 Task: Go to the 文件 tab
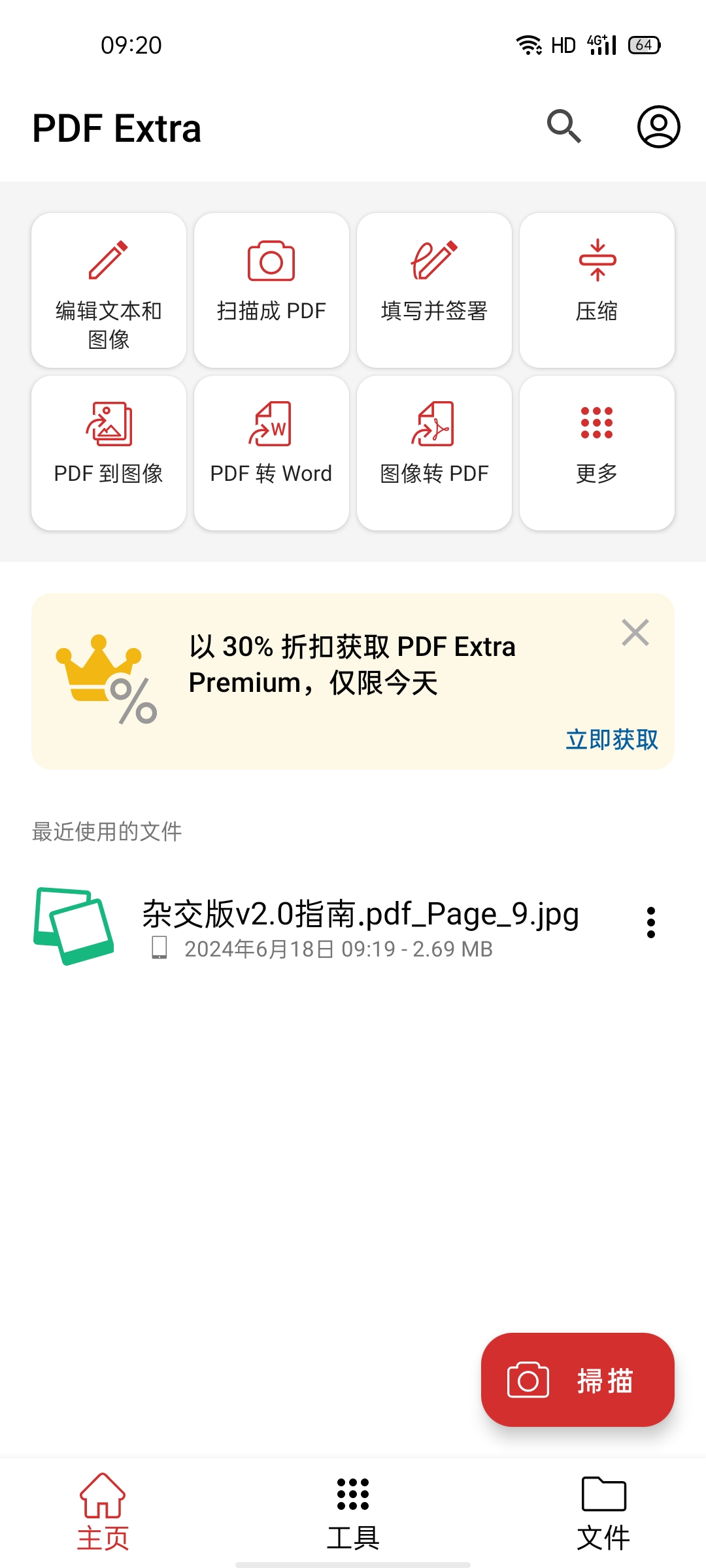click(603, 1512)
